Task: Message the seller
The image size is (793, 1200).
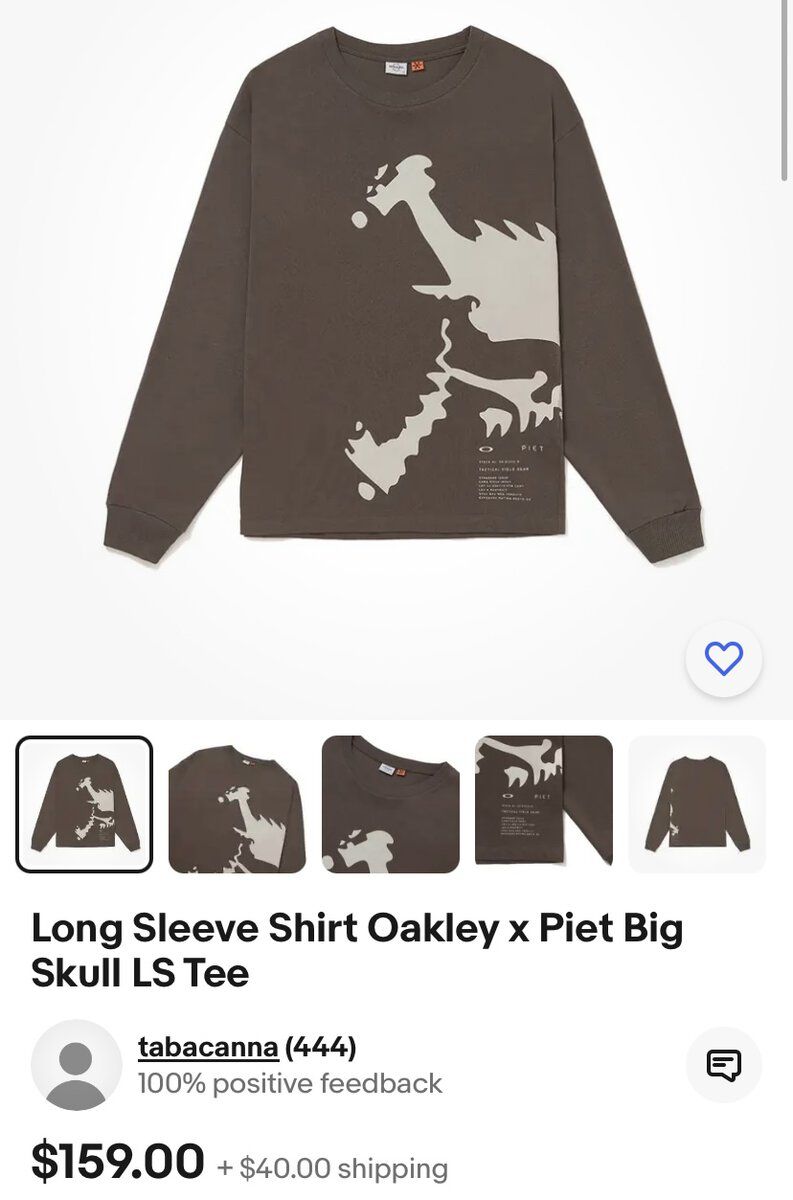Action: [x=723, y=1065]
